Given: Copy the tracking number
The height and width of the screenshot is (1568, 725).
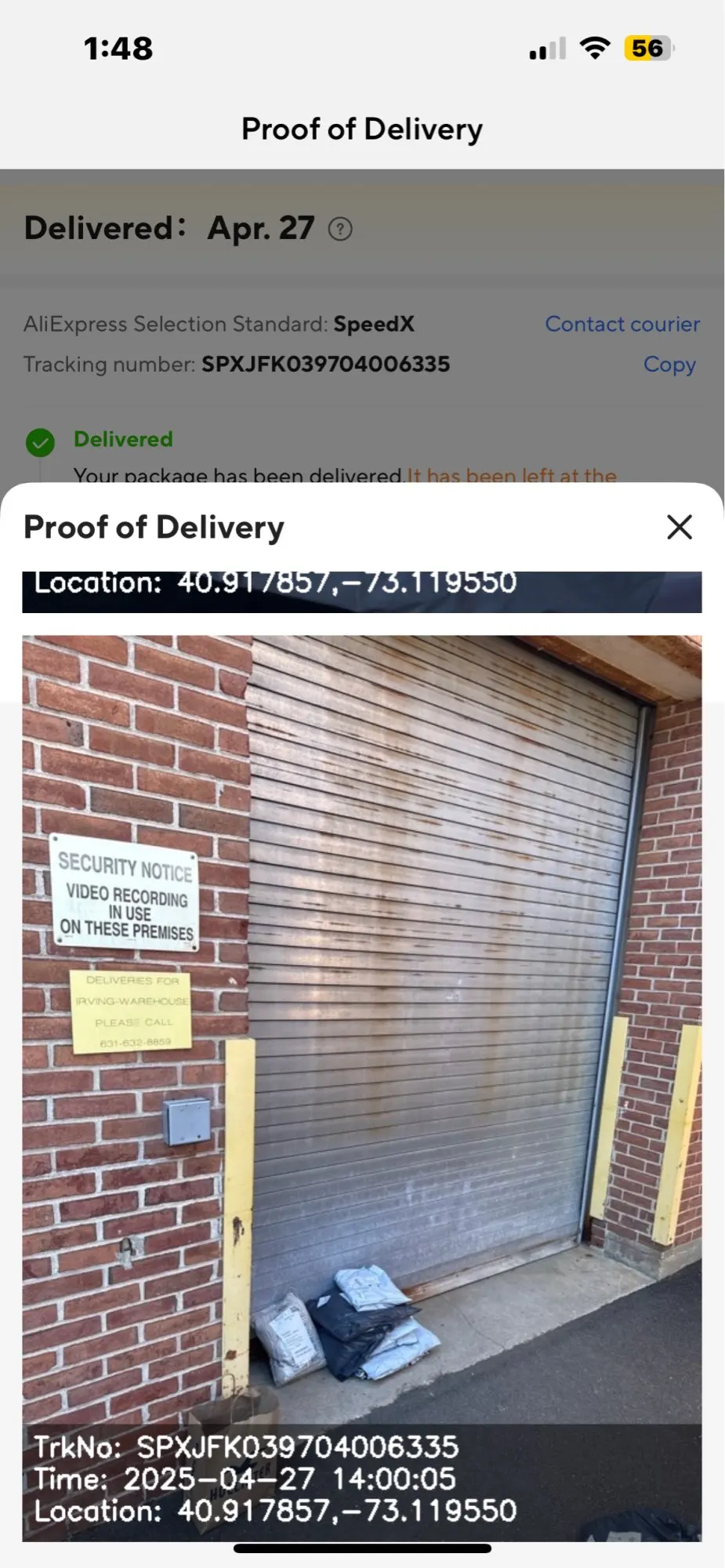Looking at the screenshot, I should tap(669, 365).
